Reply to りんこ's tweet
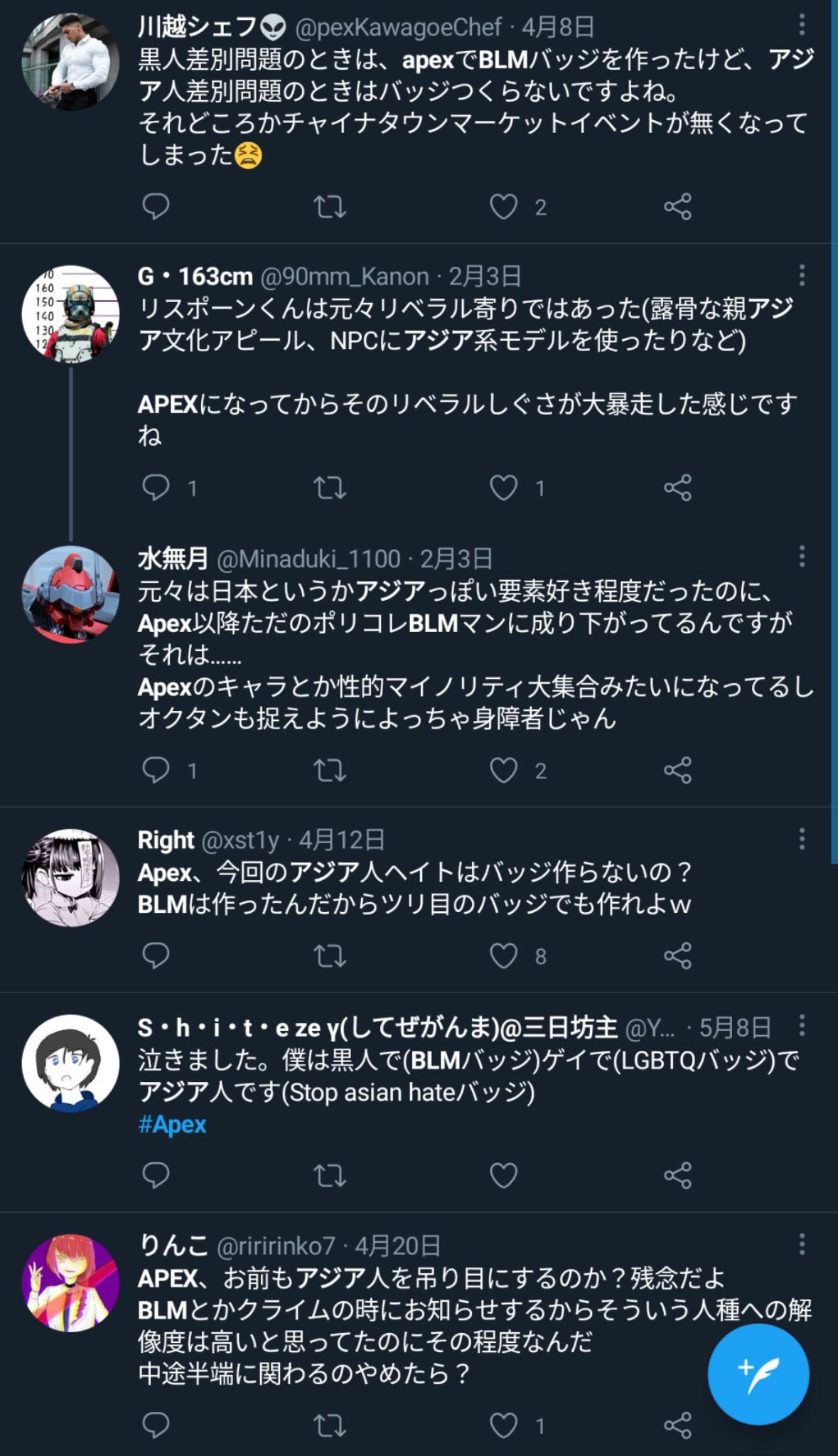This screenshot has width=838, height=1456. [x=156, y=1425]
